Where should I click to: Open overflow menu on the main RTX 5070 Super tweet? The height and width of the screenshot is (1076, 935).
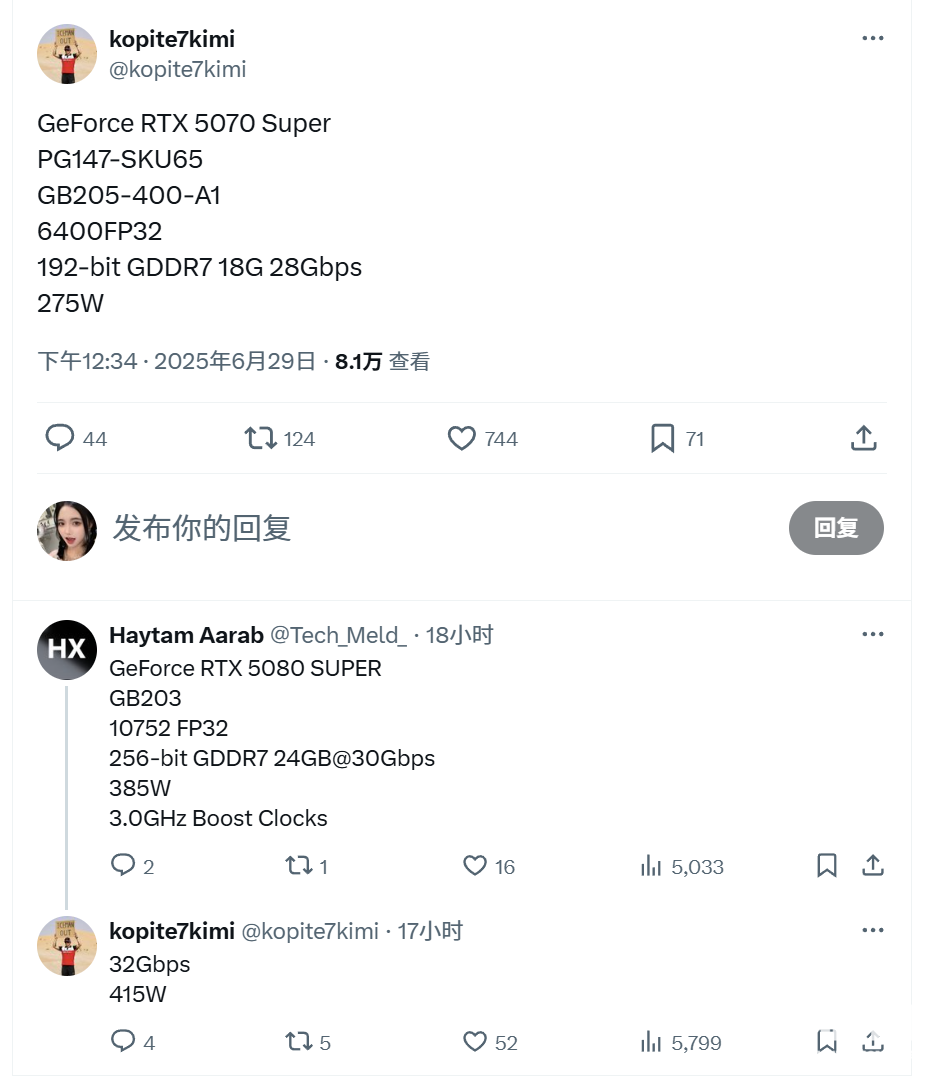click(x=872, y=39)
